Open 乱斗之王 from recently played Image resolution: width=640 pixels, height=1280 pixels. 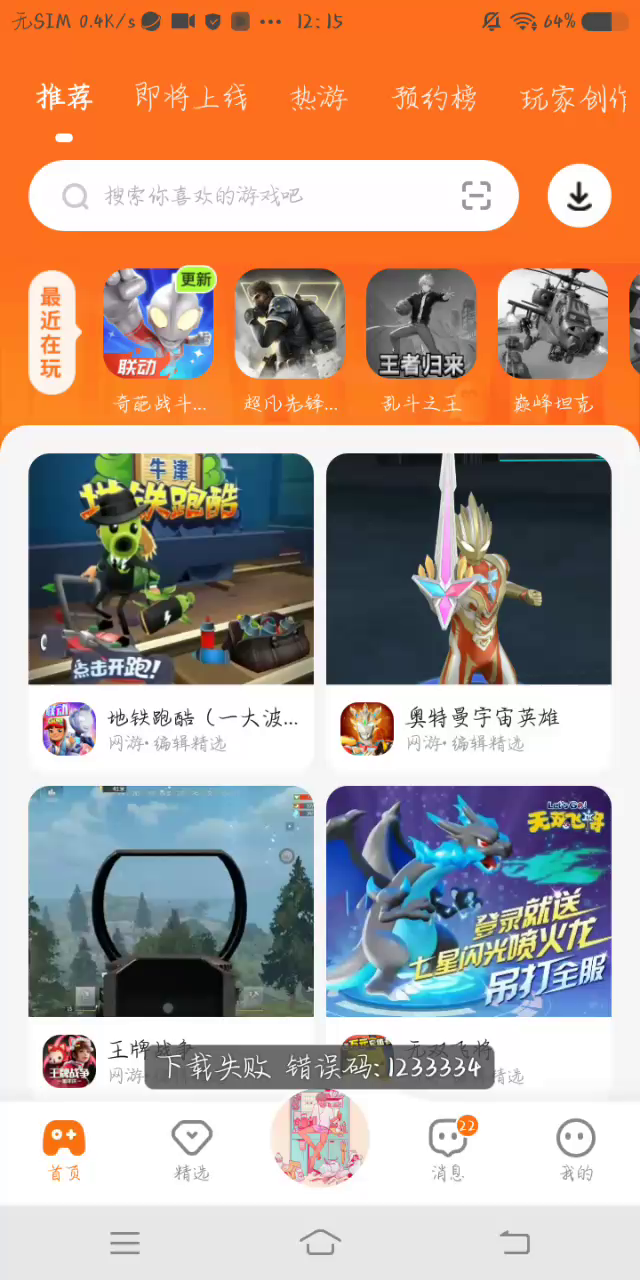coord(421,325)
